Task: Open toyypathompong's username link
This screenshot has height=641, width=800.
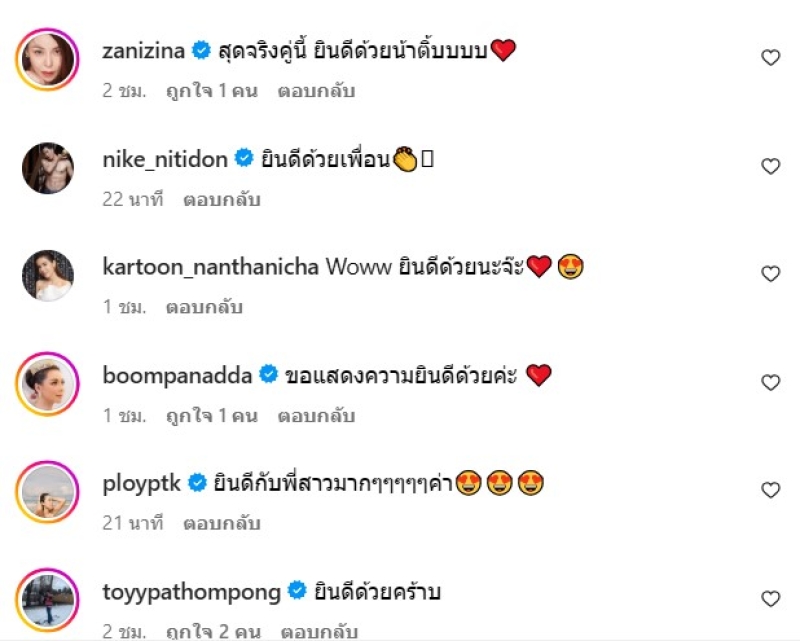Action: (192, 591)
